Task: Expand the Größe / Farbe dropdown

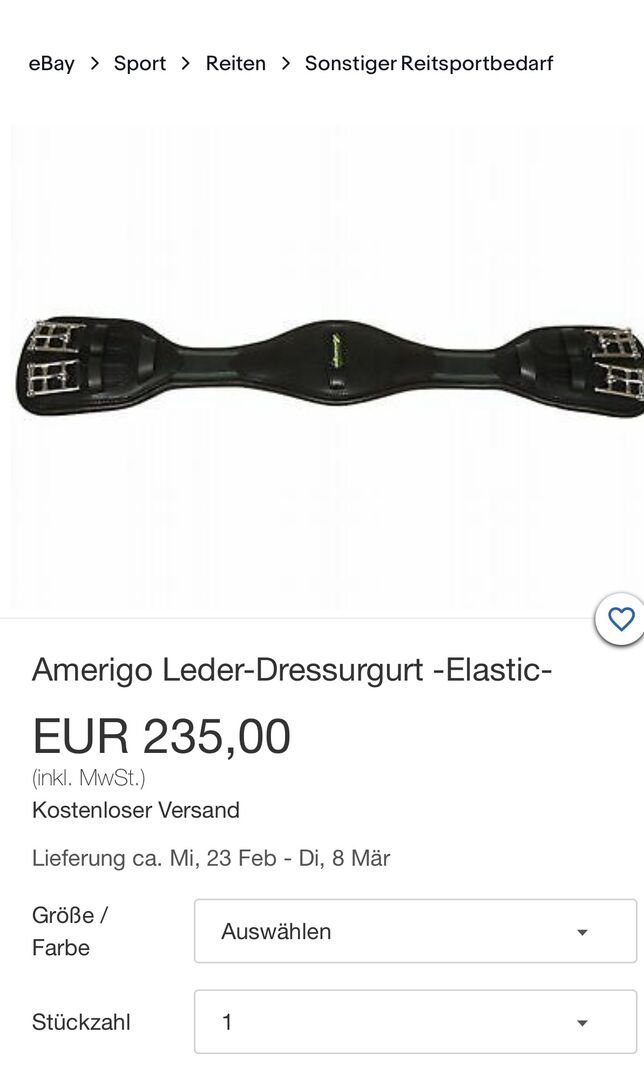Action: (x=415, y=931)
